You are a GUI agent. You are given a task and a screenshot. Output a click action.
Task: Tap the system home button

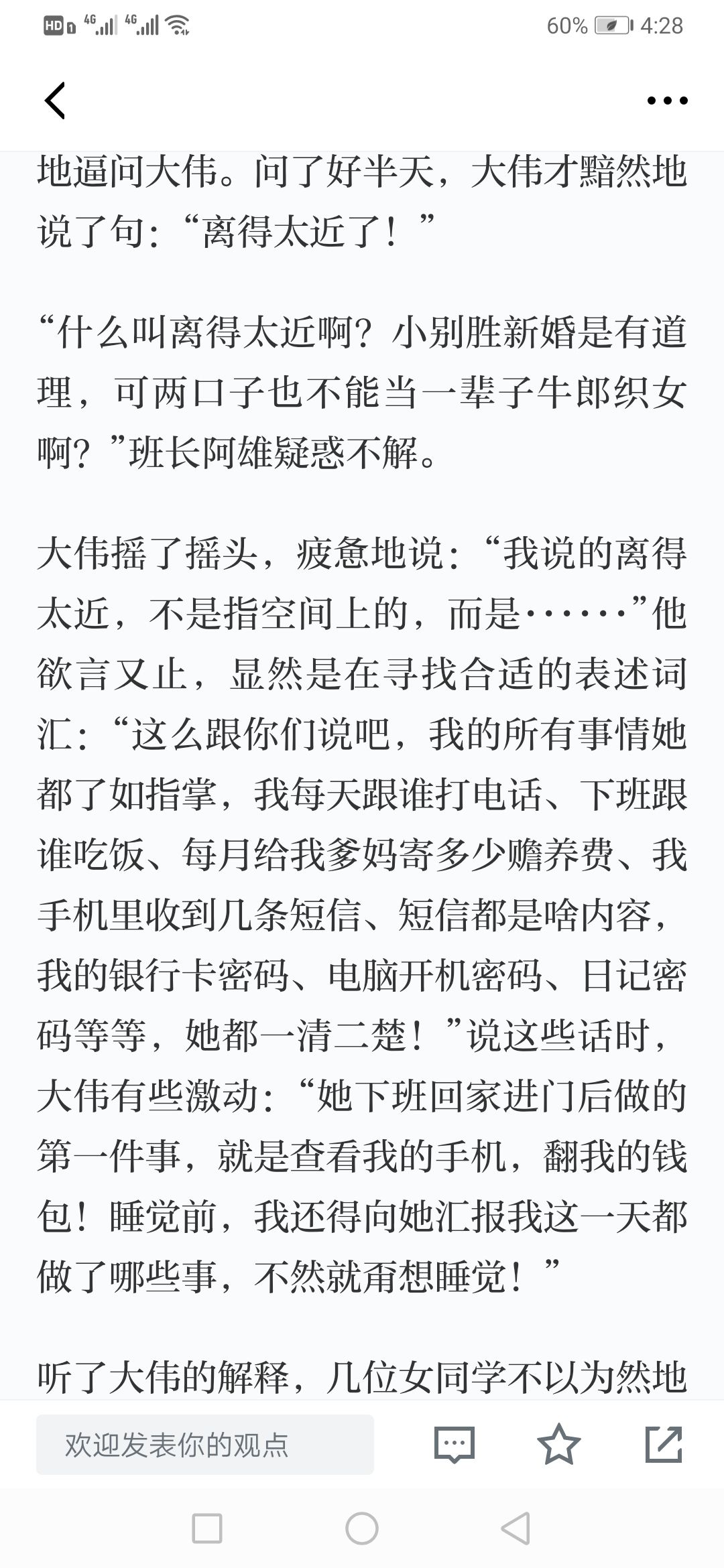pyautogui.click(x=362, y=1529)
